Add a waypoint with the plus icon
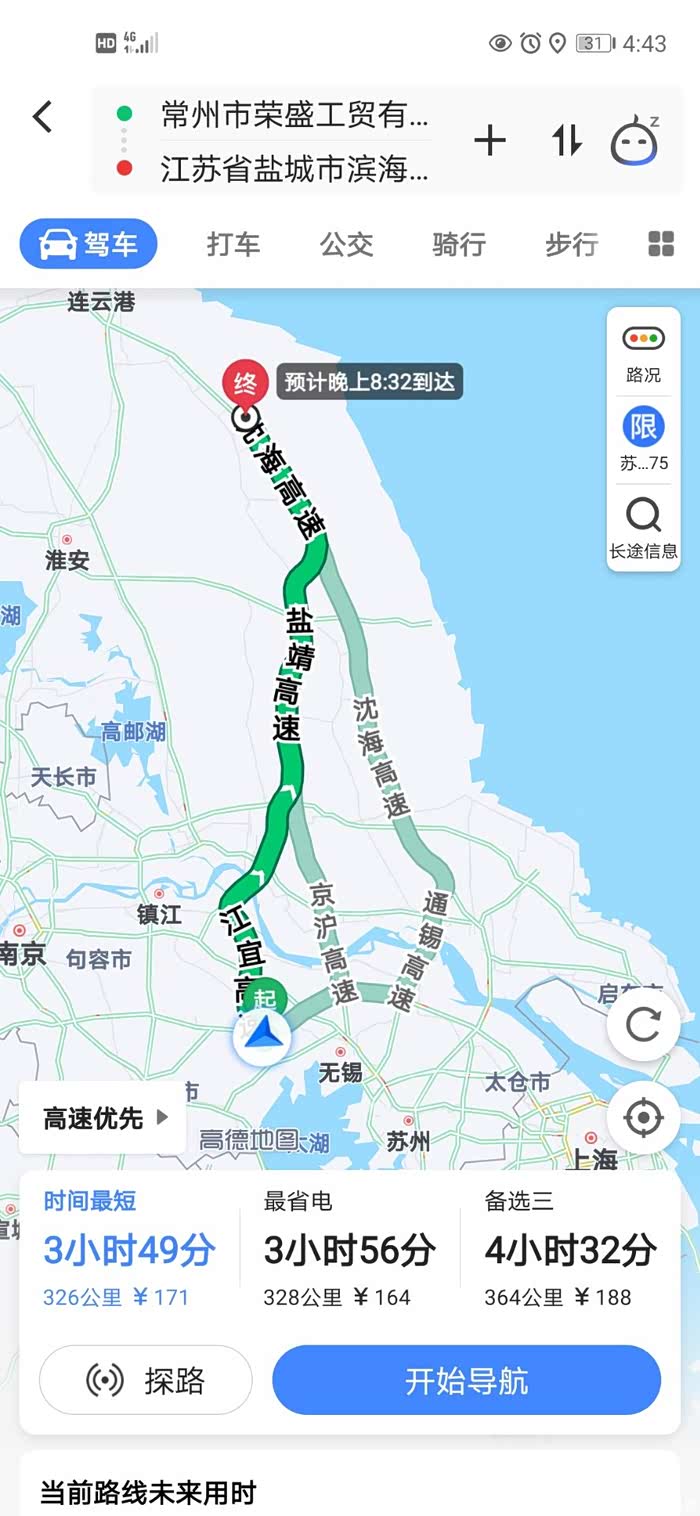Image resolution: width=700 pixels, height=1516 pixels. pyautogui.click(x=490, y=141)
